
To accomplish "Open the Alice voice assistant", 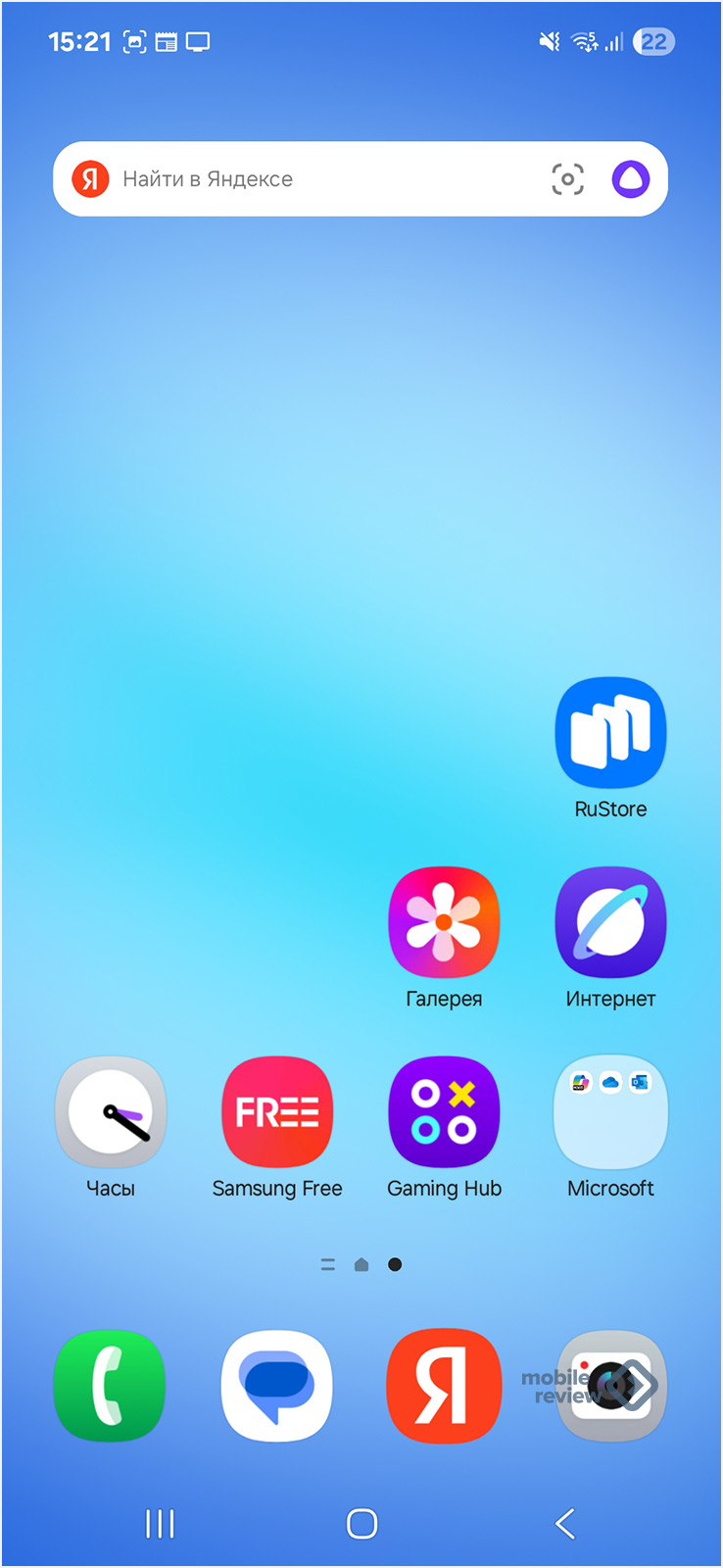I will tap(630, 179).
